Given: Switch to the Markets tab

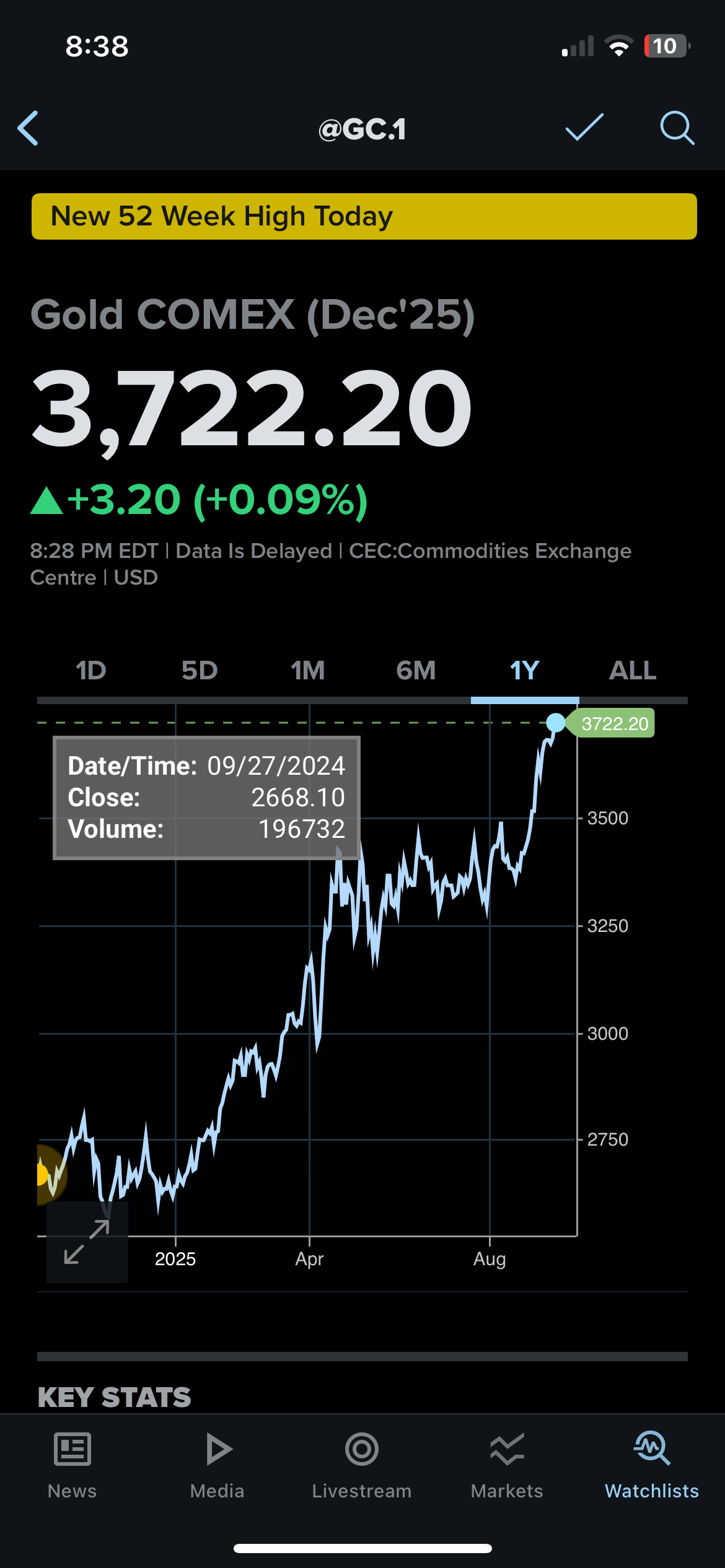Looking at the screenshot, I should (507, 1465).
